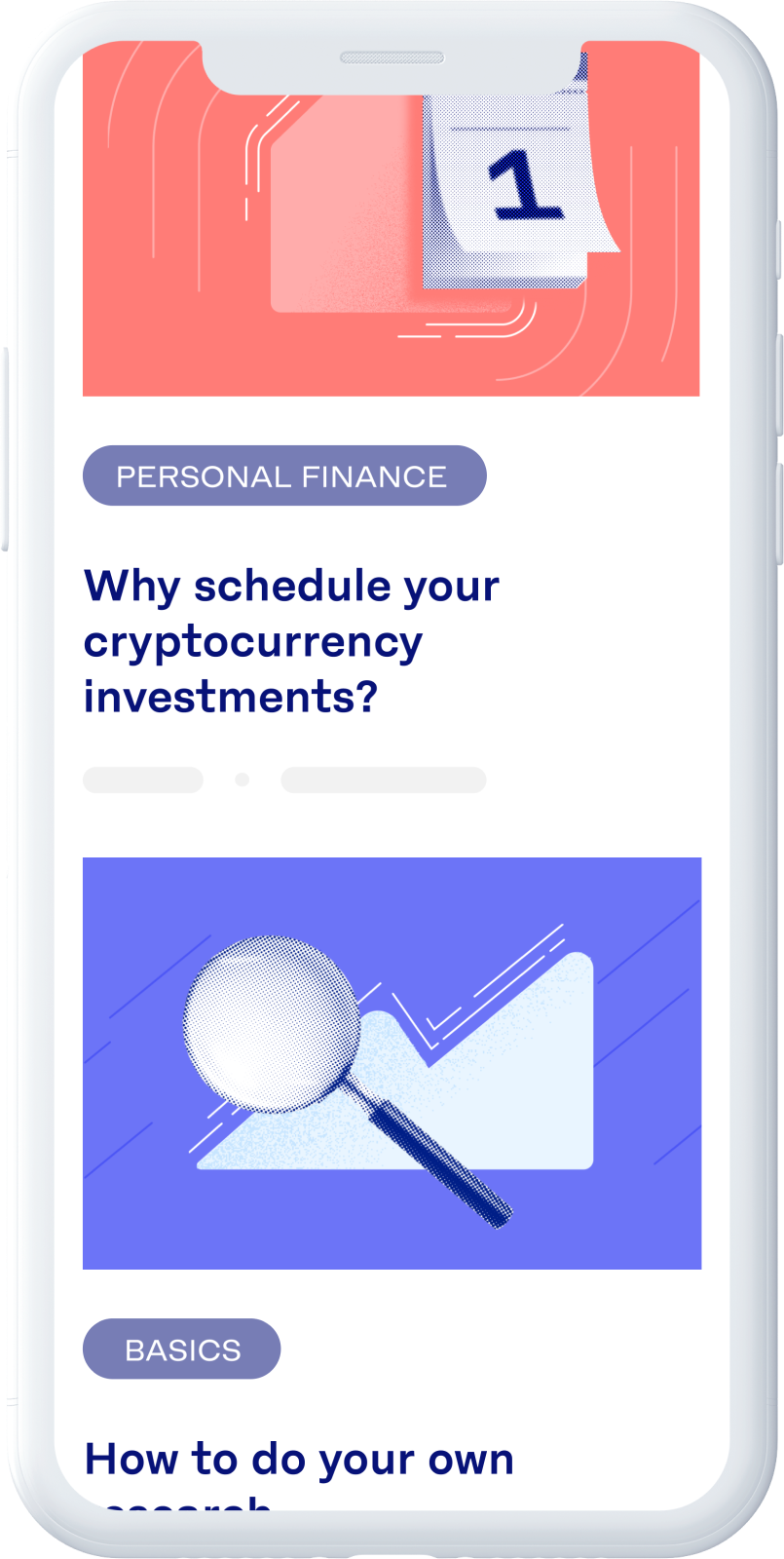Click the word cryptocurrency in the first headline

pos(252,640)
